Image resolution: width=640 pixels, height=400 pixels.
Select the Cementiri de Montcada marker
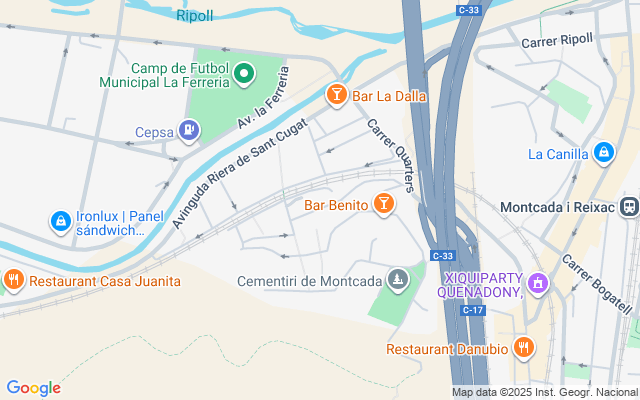(399, 279)
